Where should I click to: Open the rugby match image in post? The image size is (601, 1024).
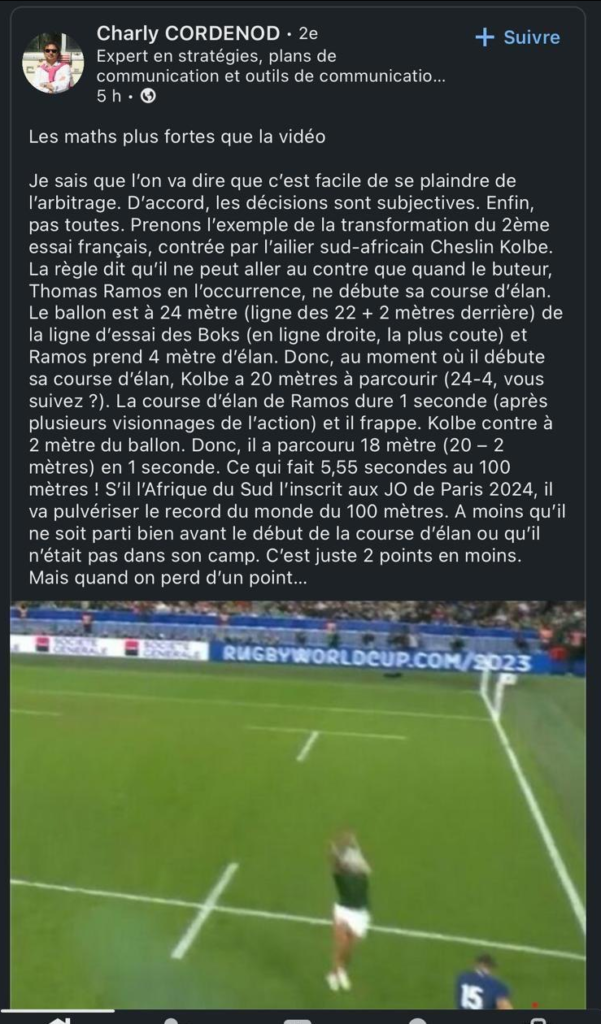pos(298,805)
